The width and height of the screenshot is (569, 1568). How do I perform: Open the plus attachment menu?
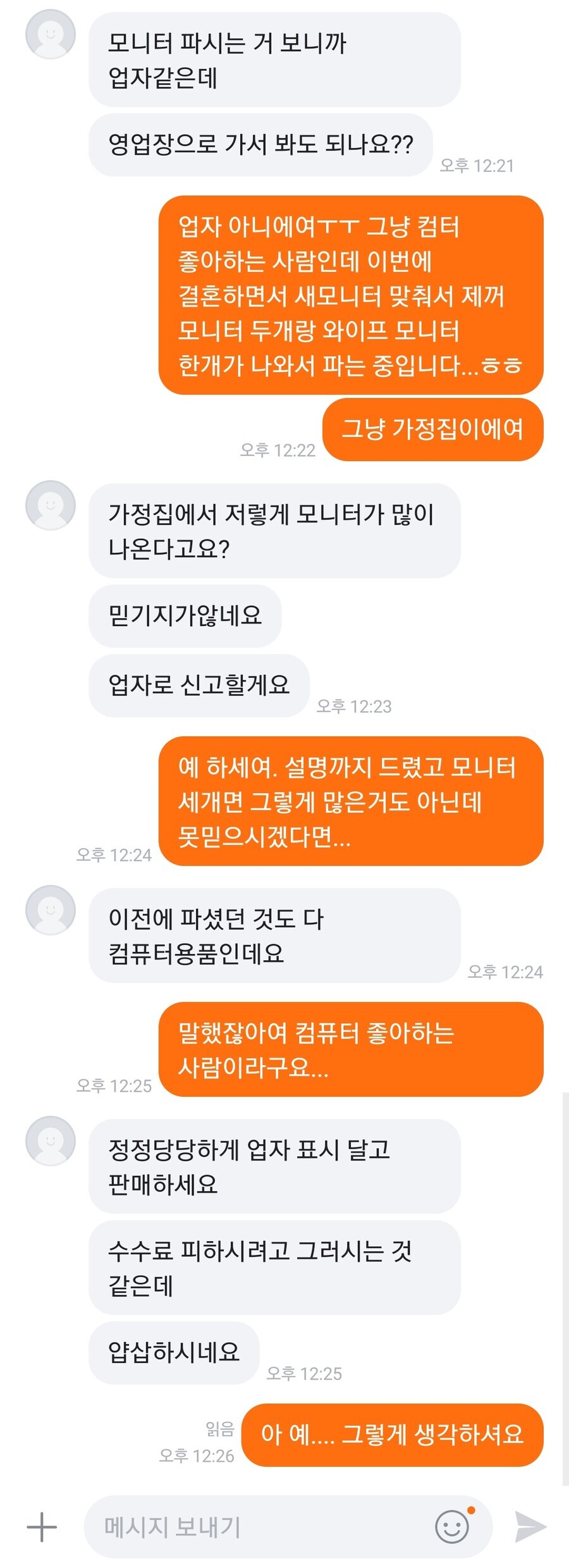click(x=42, y=1527)
